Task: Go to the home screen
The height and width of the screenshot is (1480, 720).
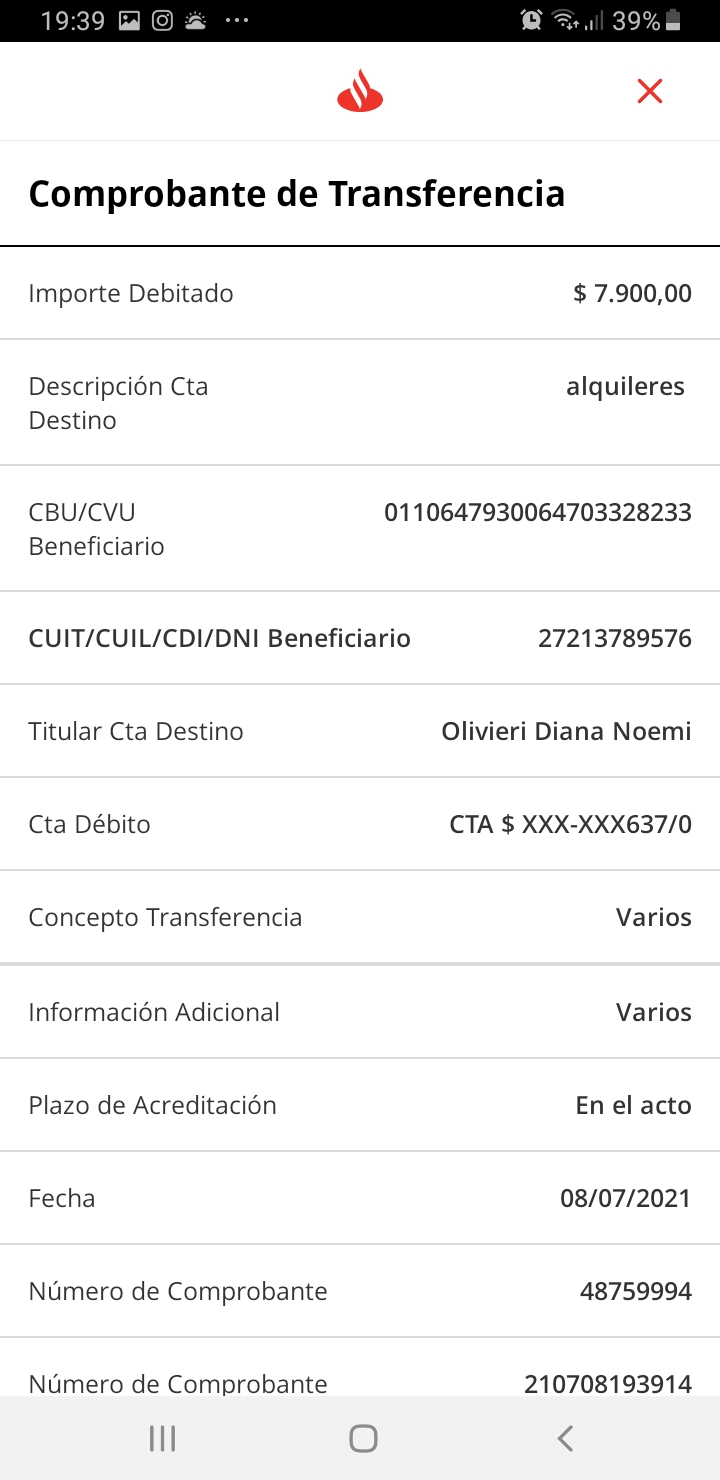Action: click(363, 1438)
